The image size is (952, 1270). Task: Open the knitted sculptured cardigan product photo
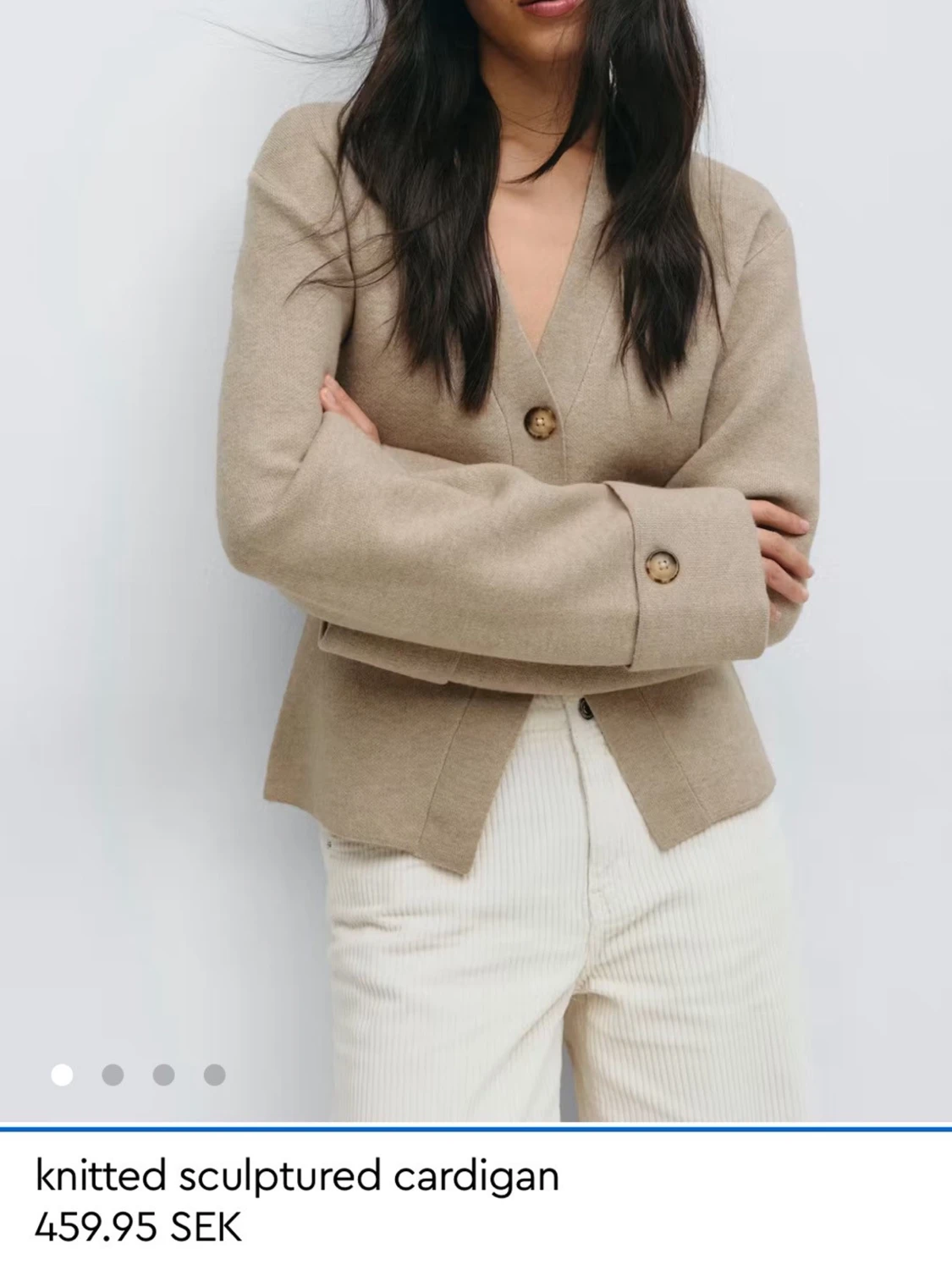tap(476, 558)
